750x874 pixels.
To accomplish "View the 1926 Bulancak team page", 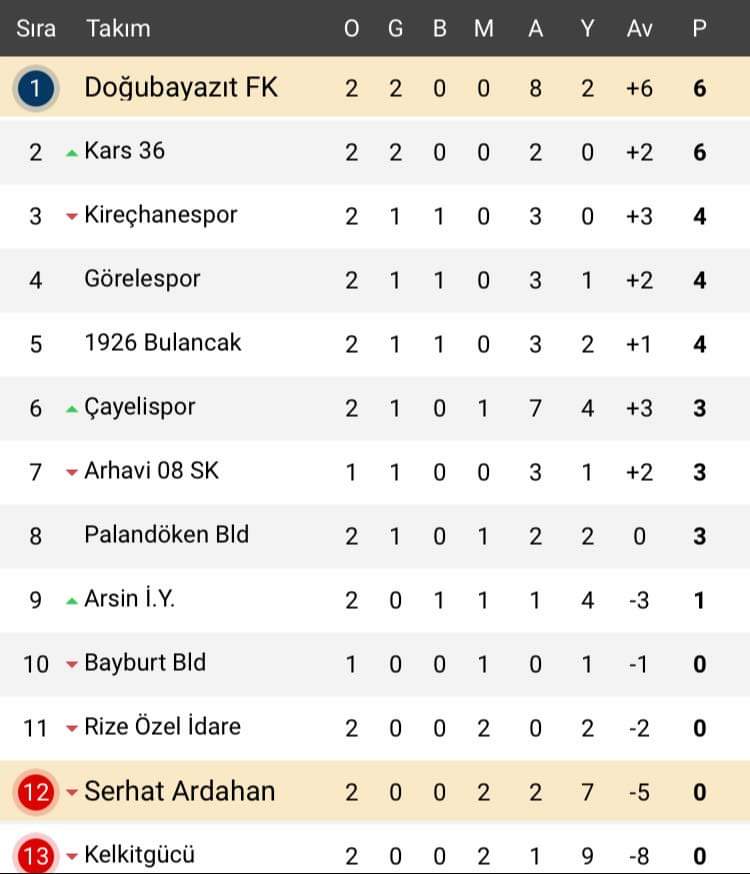I will coord(163,343).
